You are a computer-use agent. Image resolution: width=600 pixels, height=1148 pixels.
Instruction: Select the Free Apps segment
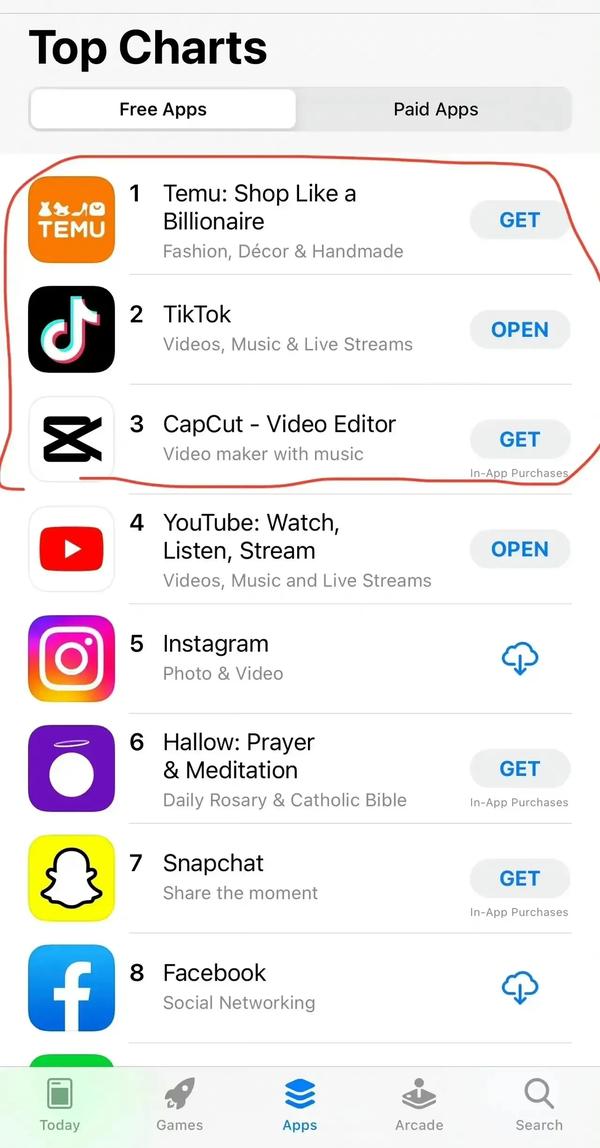point(163,110)
